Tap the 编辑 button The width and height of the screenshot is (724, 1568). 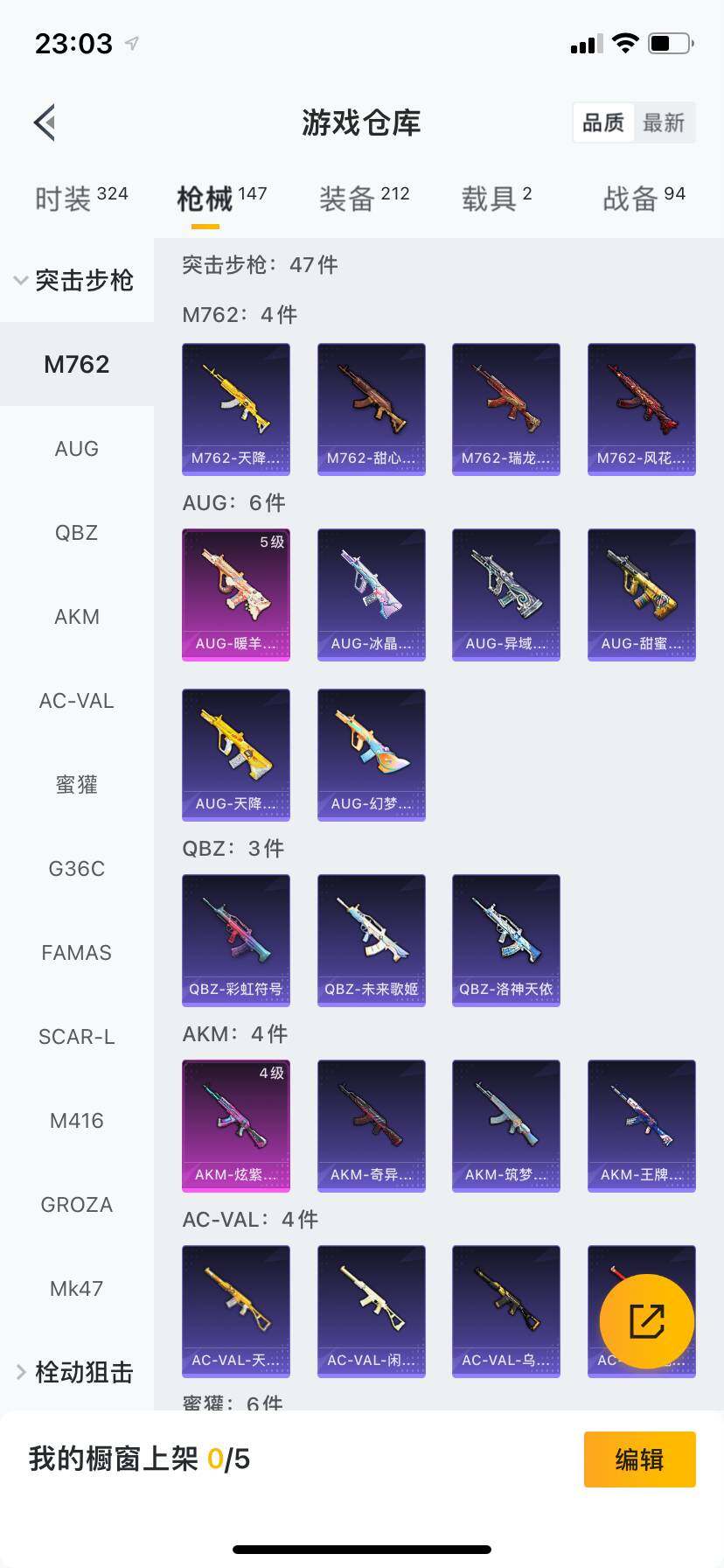639,1459
